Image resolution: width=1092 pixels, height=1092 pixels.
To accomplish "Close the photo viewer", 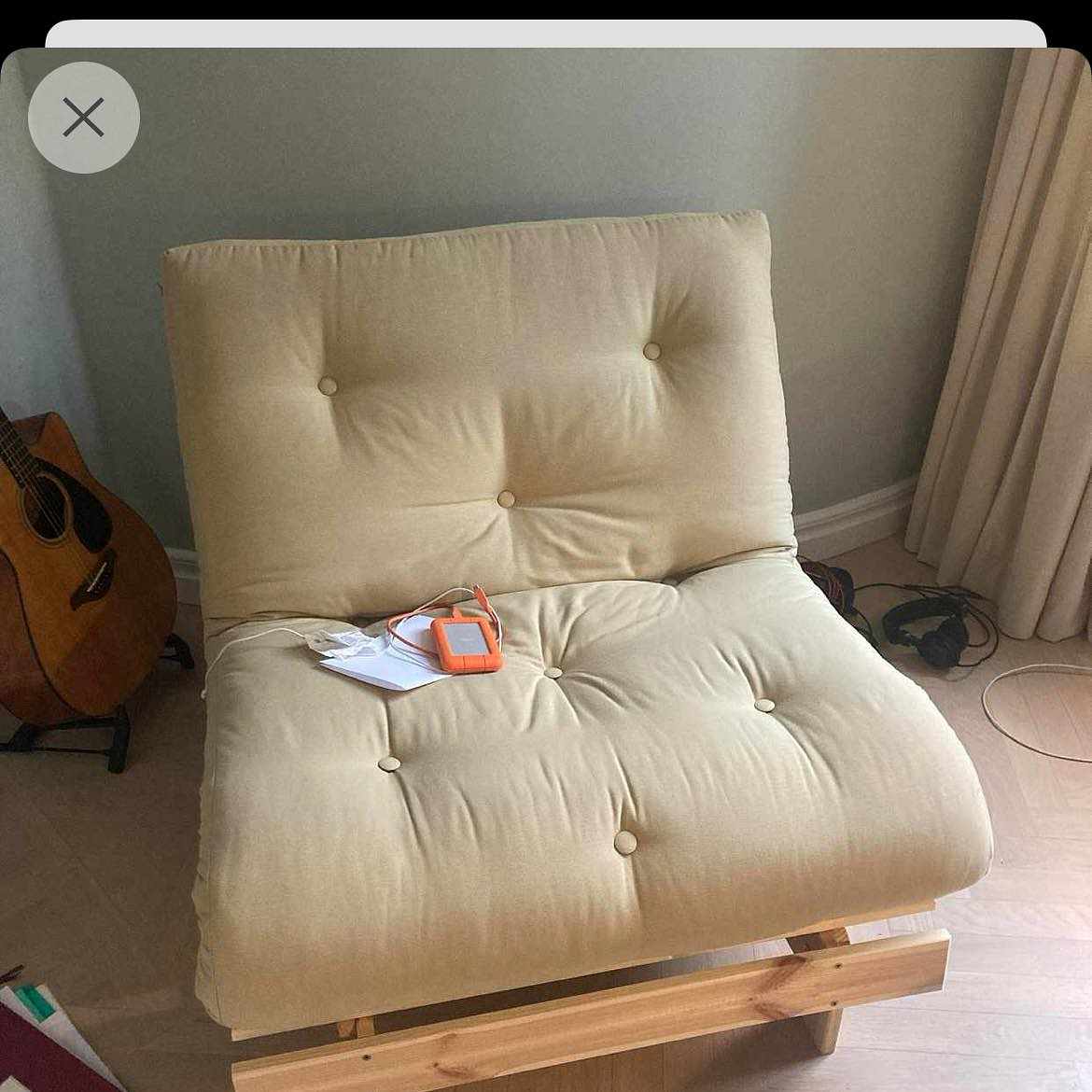I will 84,118.
